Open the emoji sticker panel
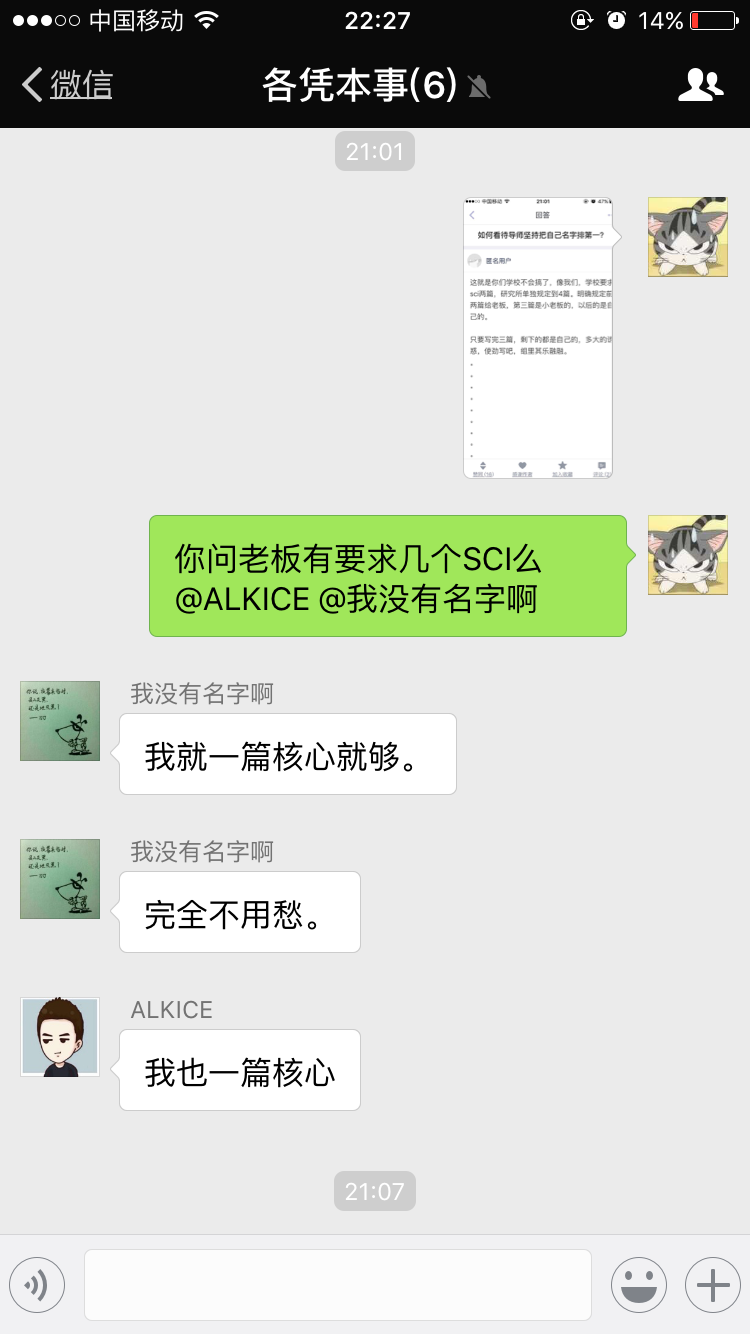The height and width of the screenshot is (1334, 750). click(638, 1284)
